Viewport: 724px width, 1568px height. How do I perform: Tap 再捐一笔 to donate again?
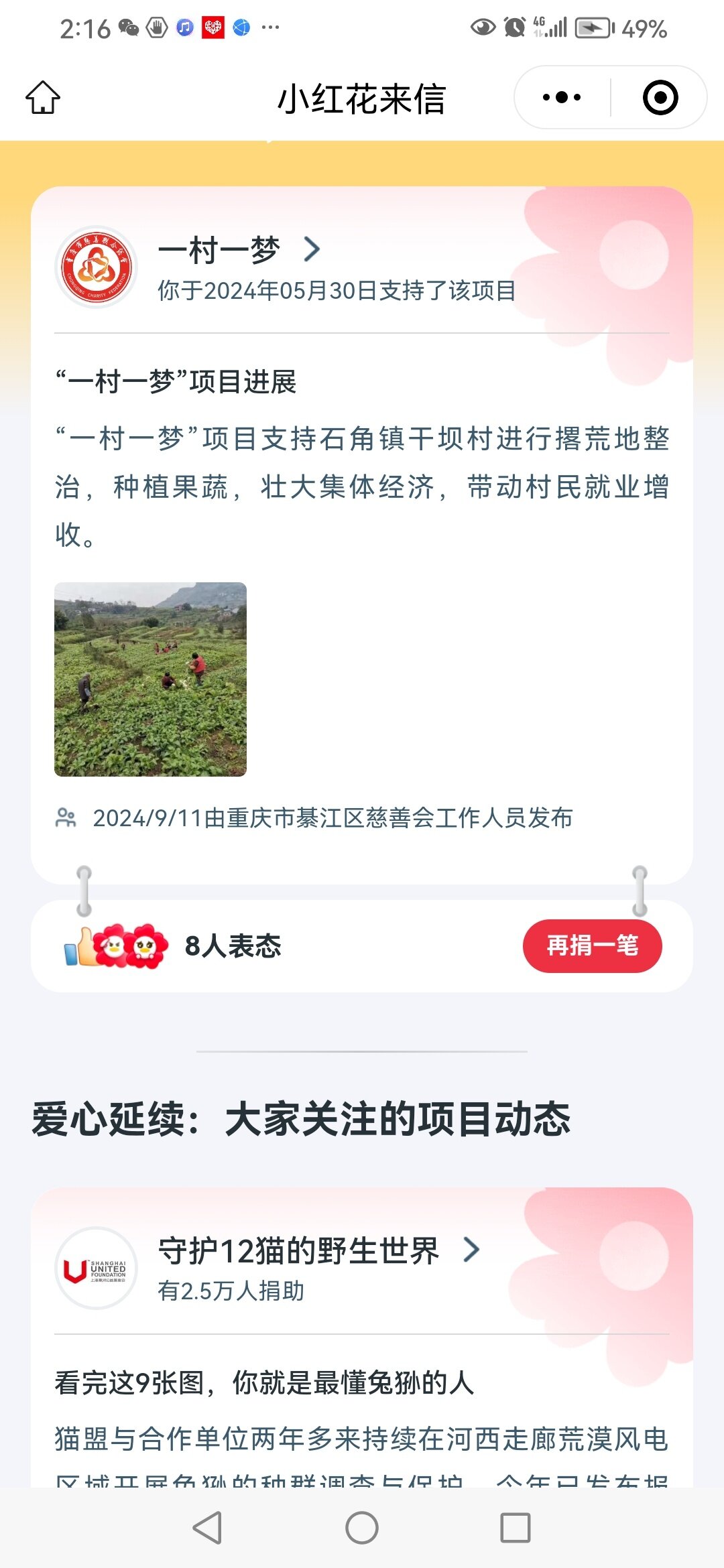pyautogui.click(x=592, y=945)
